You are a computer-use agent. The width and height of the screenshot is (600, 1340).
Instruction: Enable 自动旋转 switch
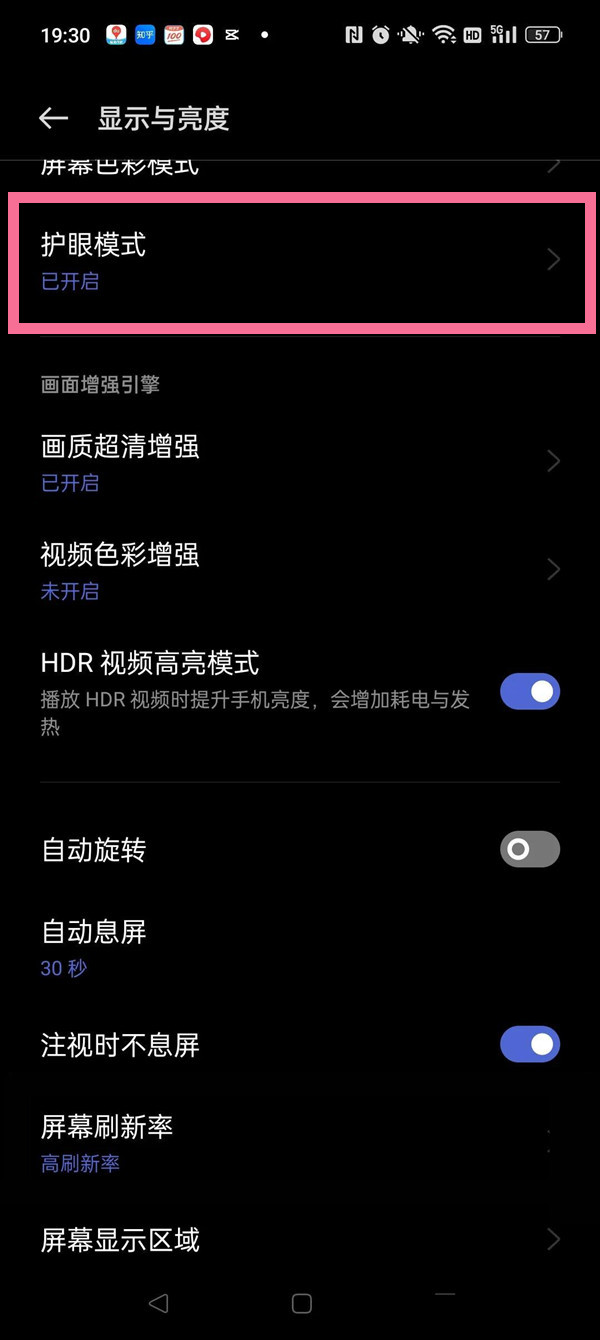(x=529, y=850)
